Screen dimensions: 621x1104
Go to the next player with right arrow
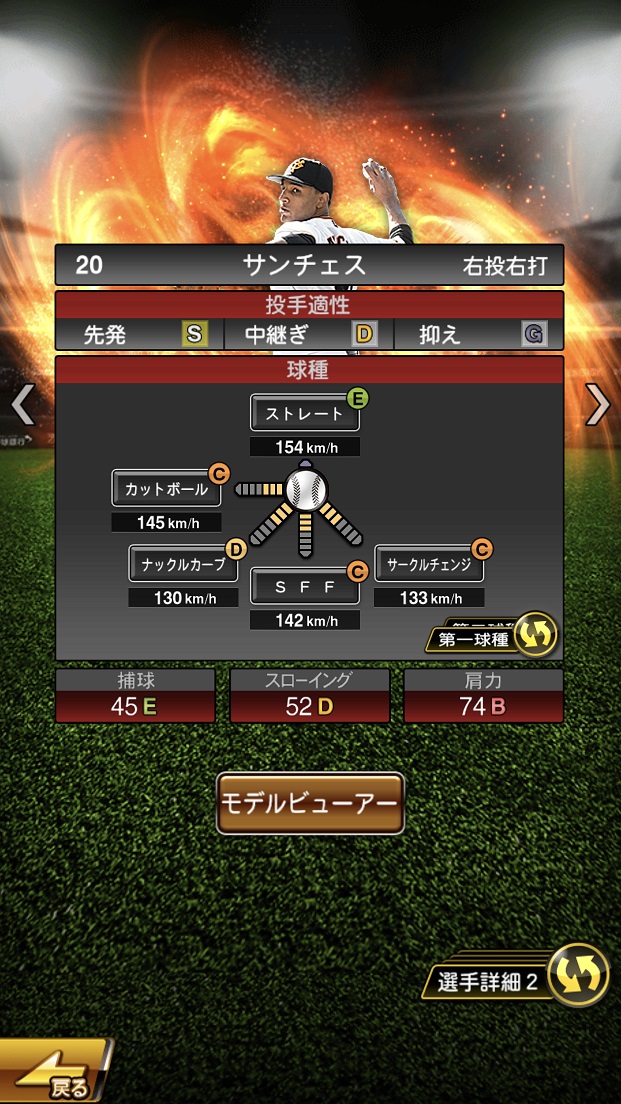pos(598,404)
